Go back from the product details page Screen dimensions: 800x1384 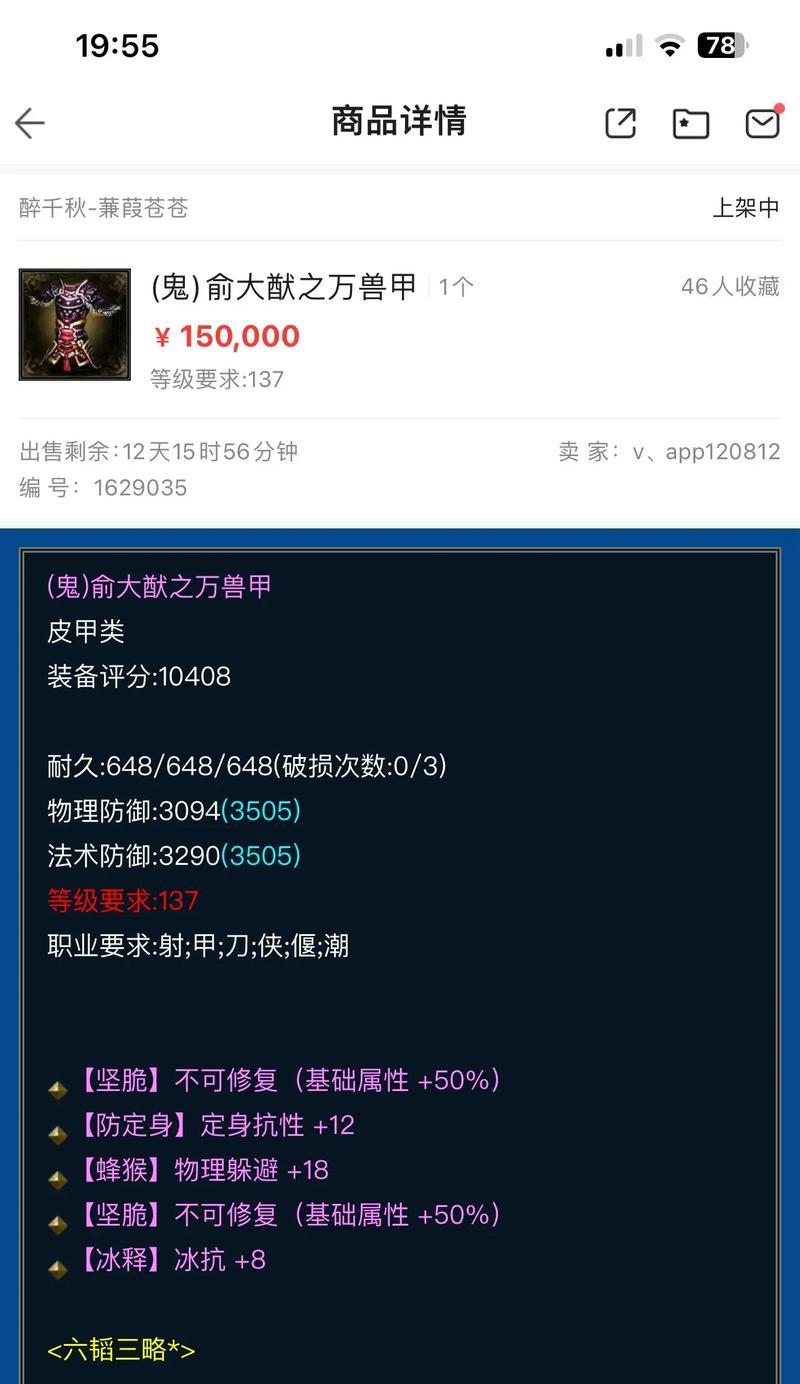pos(30,123)
